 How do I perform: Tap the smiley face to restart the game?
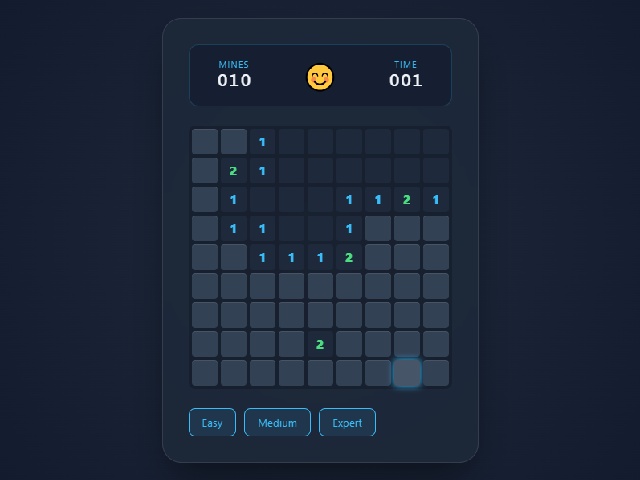tap(320, 77)
